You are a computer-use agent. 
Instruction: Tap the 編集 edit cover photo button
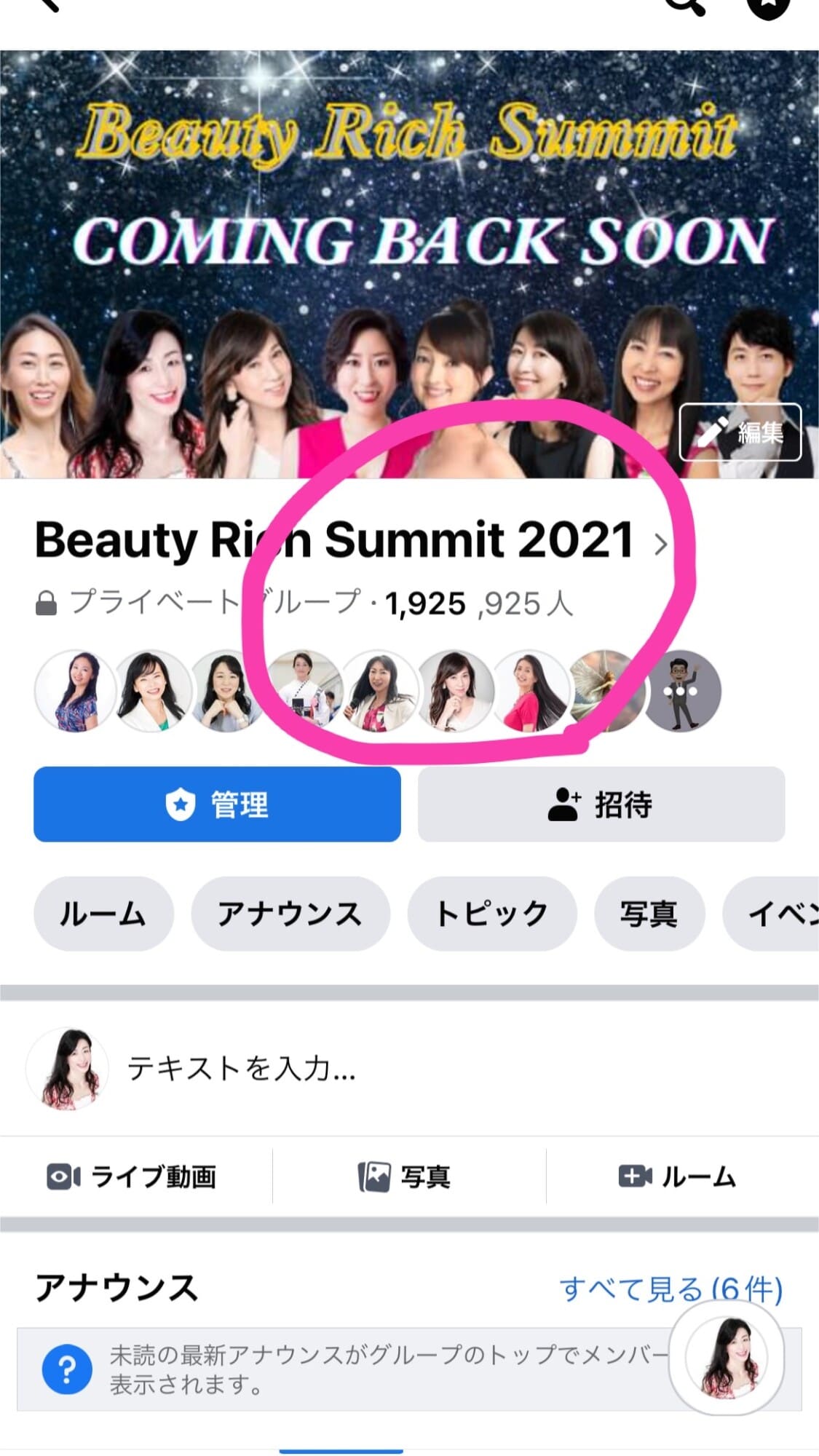(x=740, y=432)
